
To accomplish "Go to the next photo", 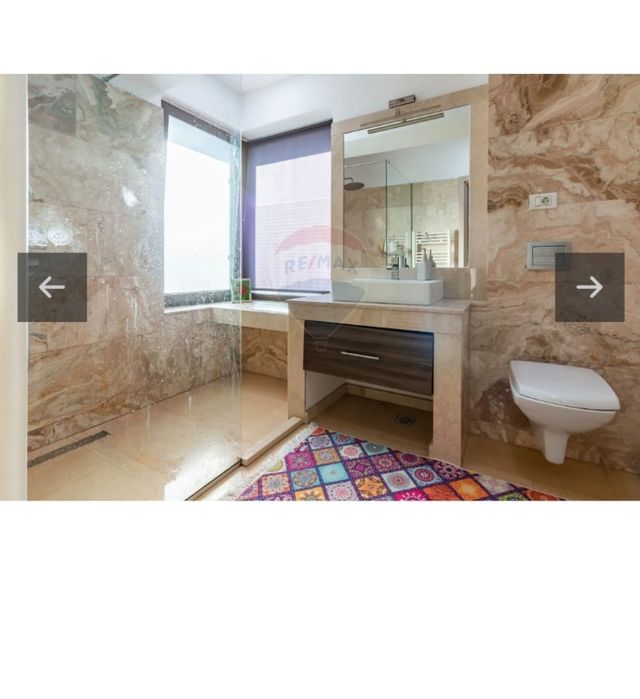I will coord(589,287).
